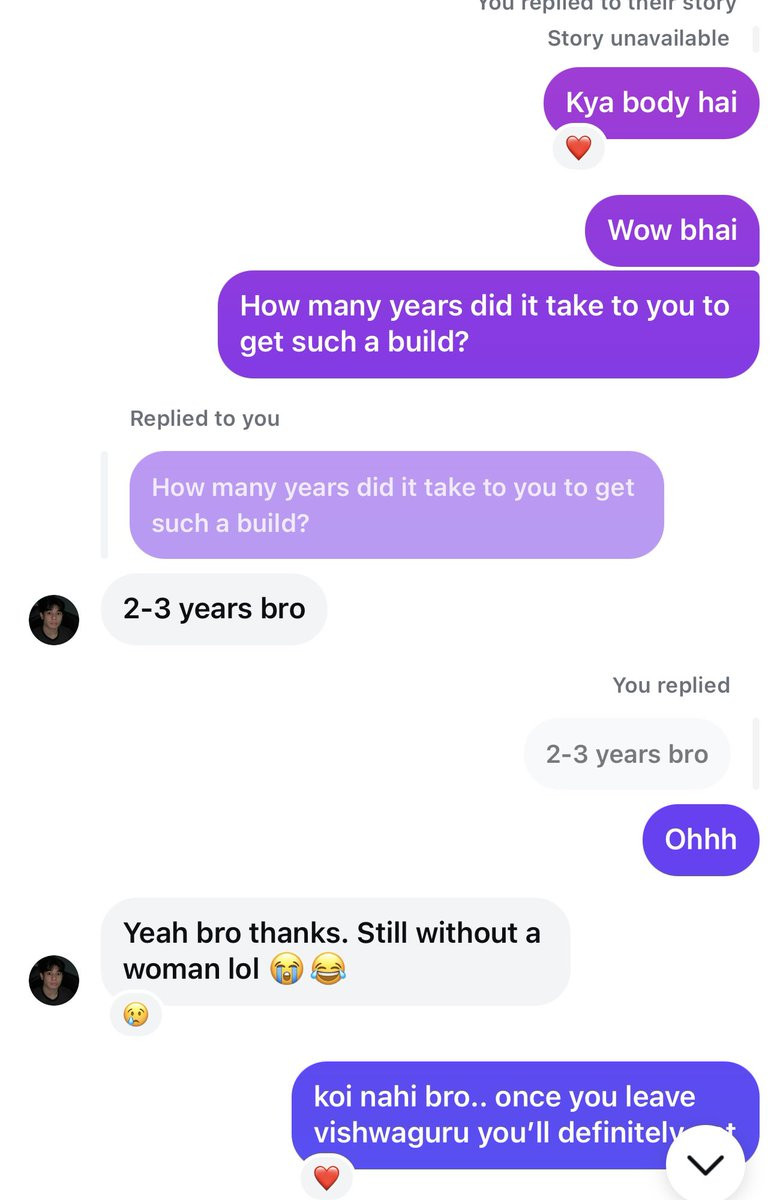Tap profile avatar next to 'Still without a woman'
This screenshot has height=1200, width=774.
54,980
